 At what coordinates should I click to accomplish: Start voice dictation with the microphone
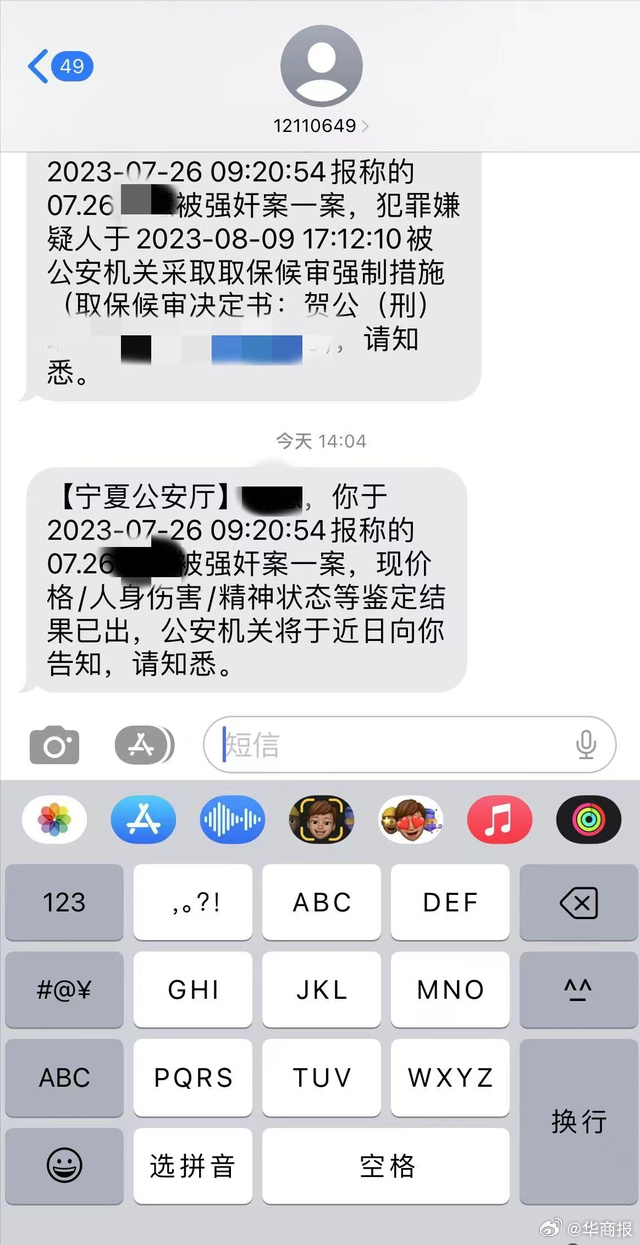coord(586,745)
